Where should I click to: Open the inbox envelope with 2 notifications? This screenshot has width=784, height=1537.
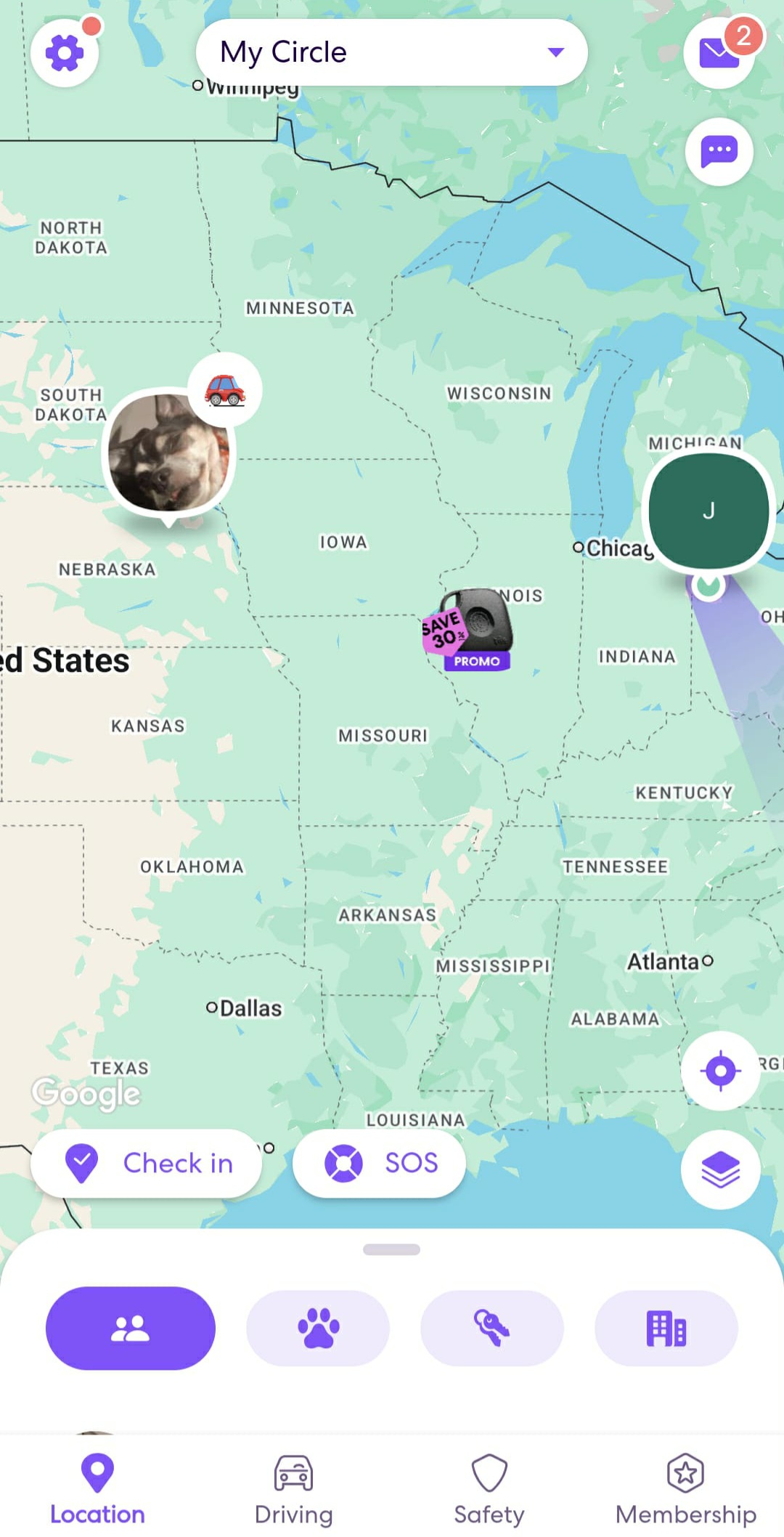[719, 53]
